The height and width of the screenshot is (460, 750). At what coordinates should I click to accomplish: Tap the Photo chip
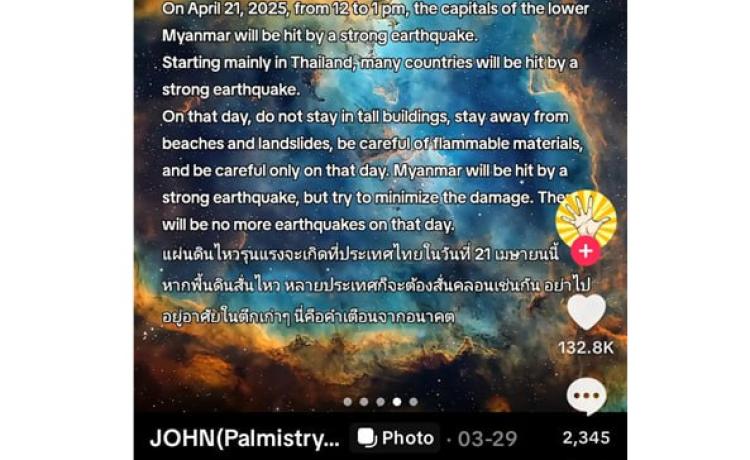click(396, 438)
